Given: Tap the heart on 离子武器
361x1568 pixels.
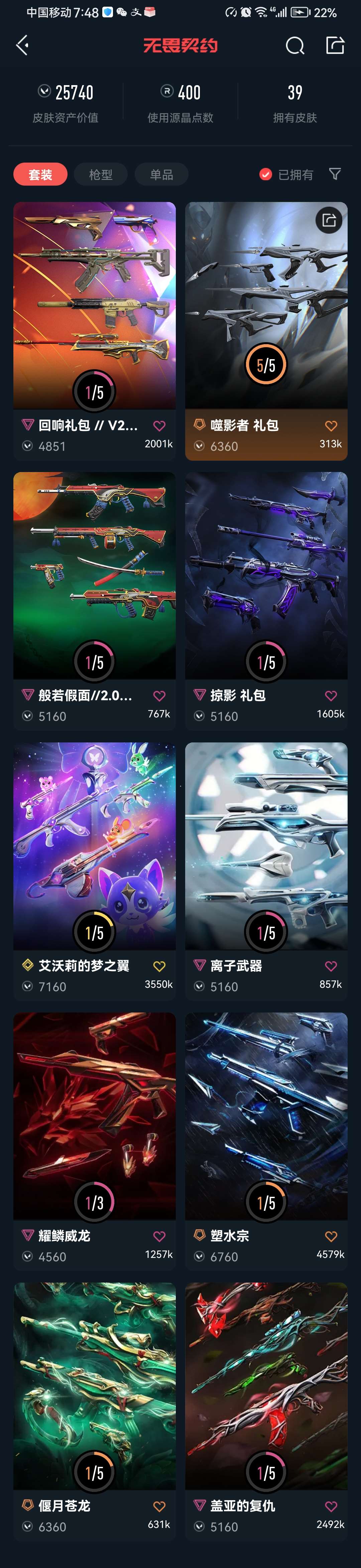Looking at the screenshot, I should (331, 966).
